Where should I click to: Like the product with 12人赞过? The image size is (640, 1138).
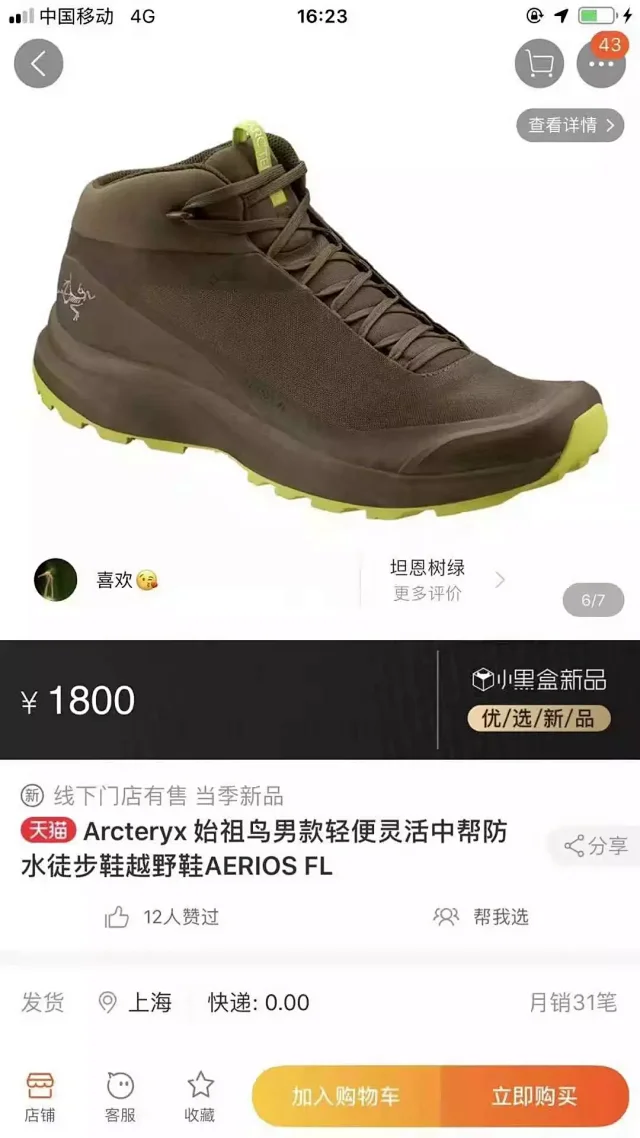[x=162, y=917]
